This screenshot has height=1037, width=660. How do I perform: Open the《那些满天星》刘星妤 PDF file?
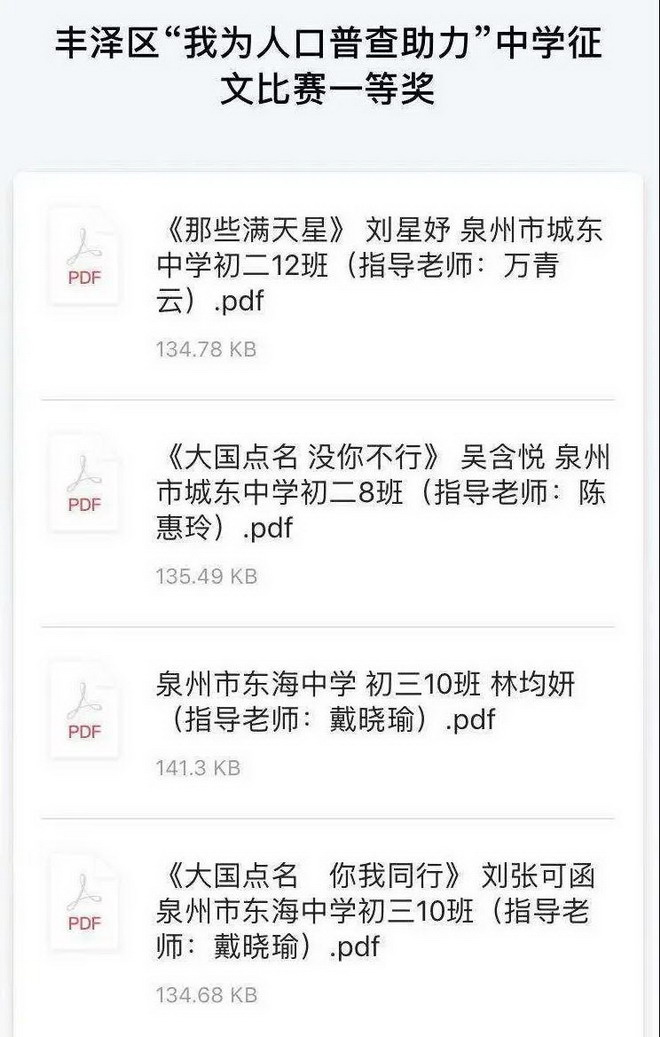click(380, 265)
